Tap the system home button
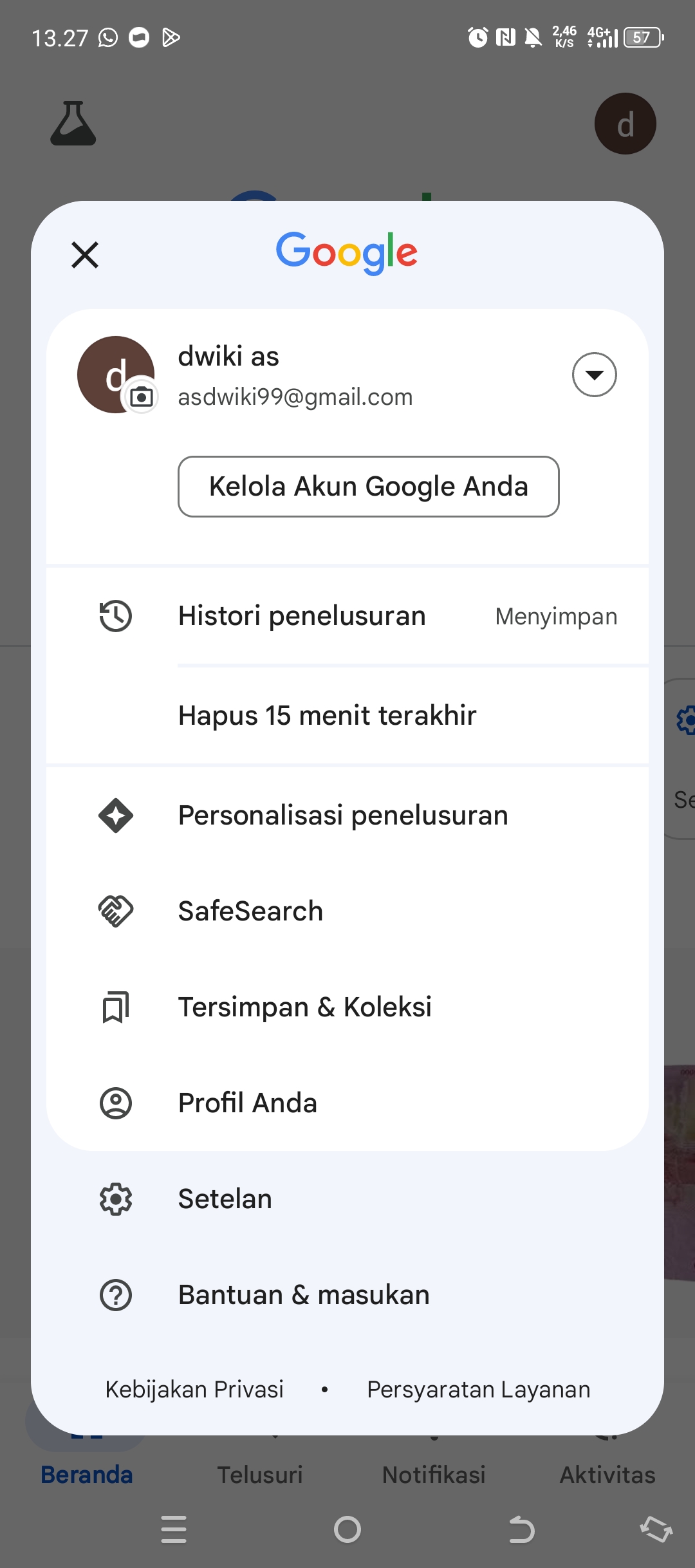The height and width of the screenshot is (1568, 695). (347, 1529)
